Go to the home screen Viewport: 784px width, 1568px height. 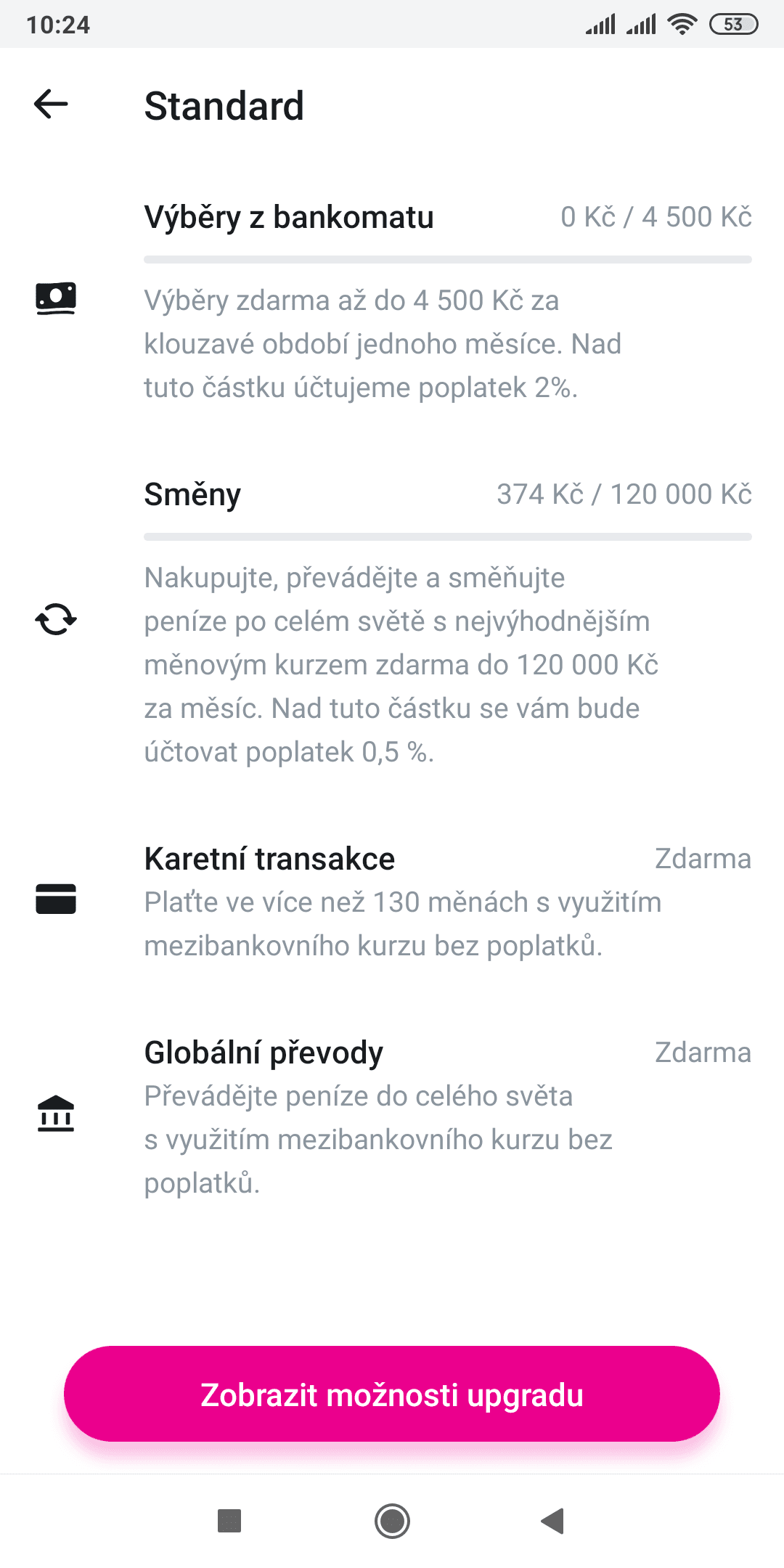392,1520
